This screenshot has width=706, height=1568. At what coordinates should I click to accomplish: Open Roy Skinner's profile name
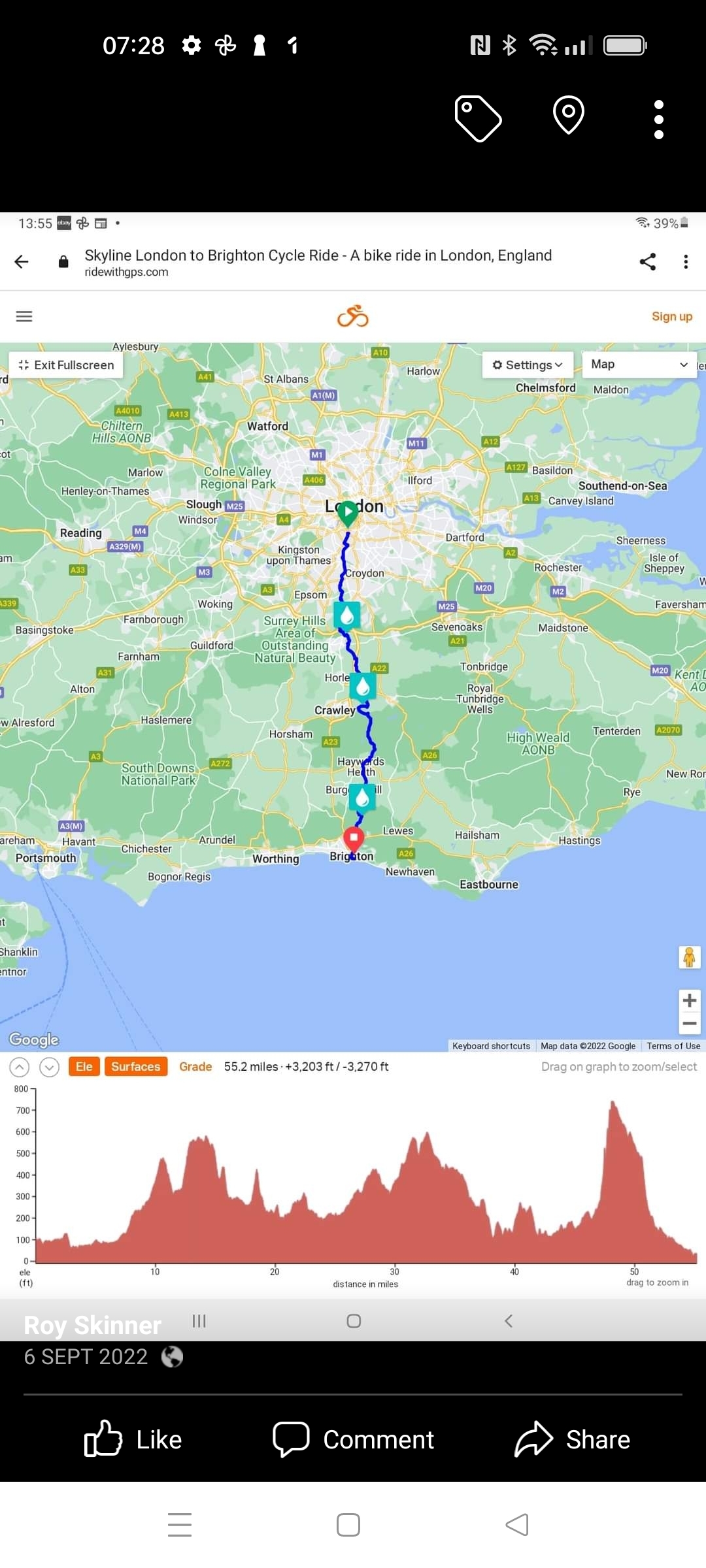click(x=92, y=1325)
